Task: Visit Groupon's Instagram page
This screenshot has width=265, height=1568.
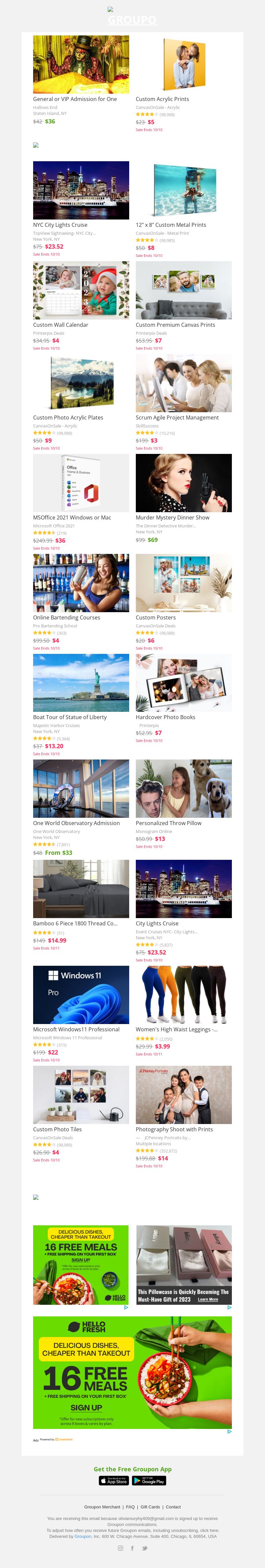Action: click(121, 1548)
